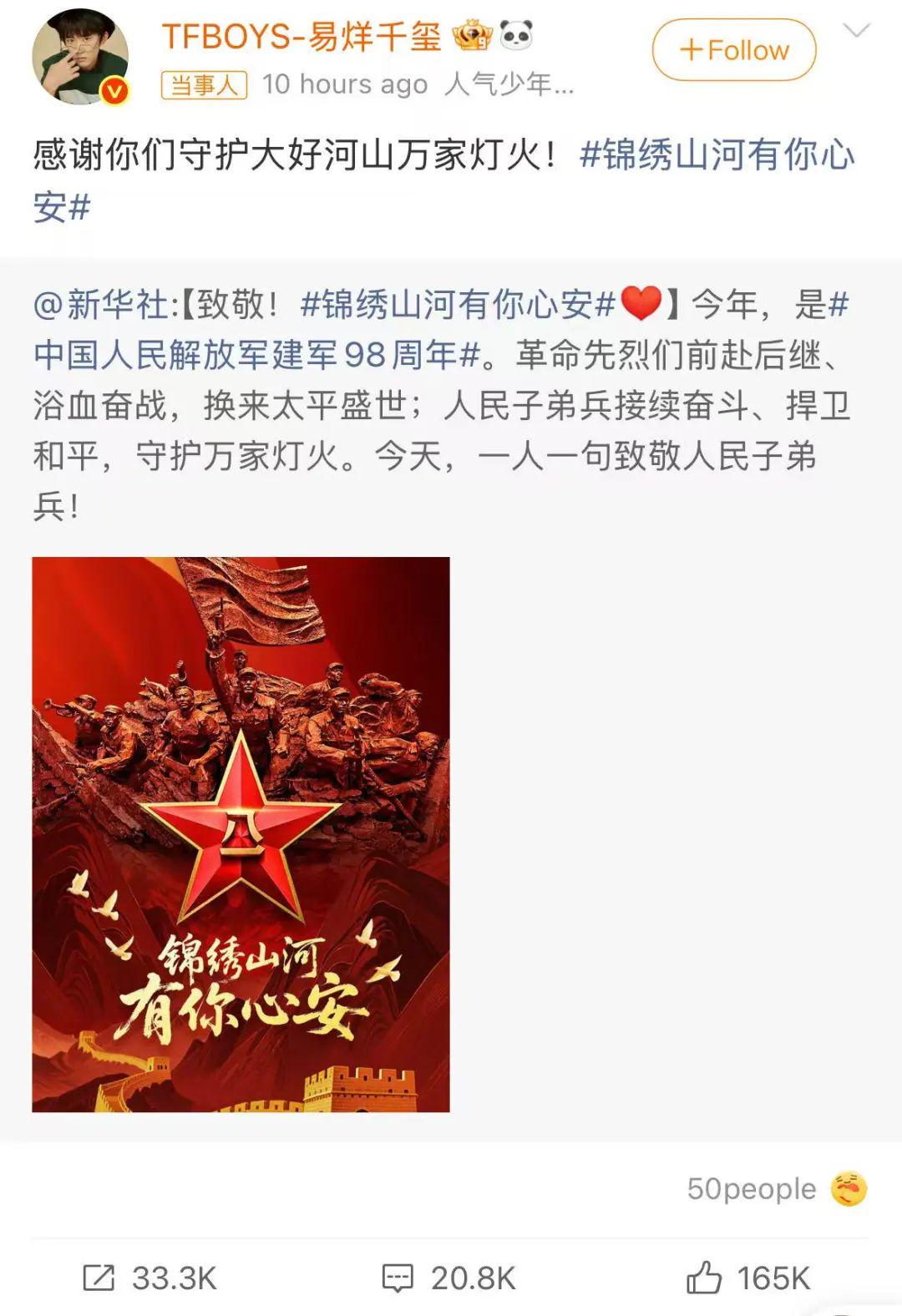Open comments (20.8K)
This screenshot has height=1316, width=902.
point(449,1278)
